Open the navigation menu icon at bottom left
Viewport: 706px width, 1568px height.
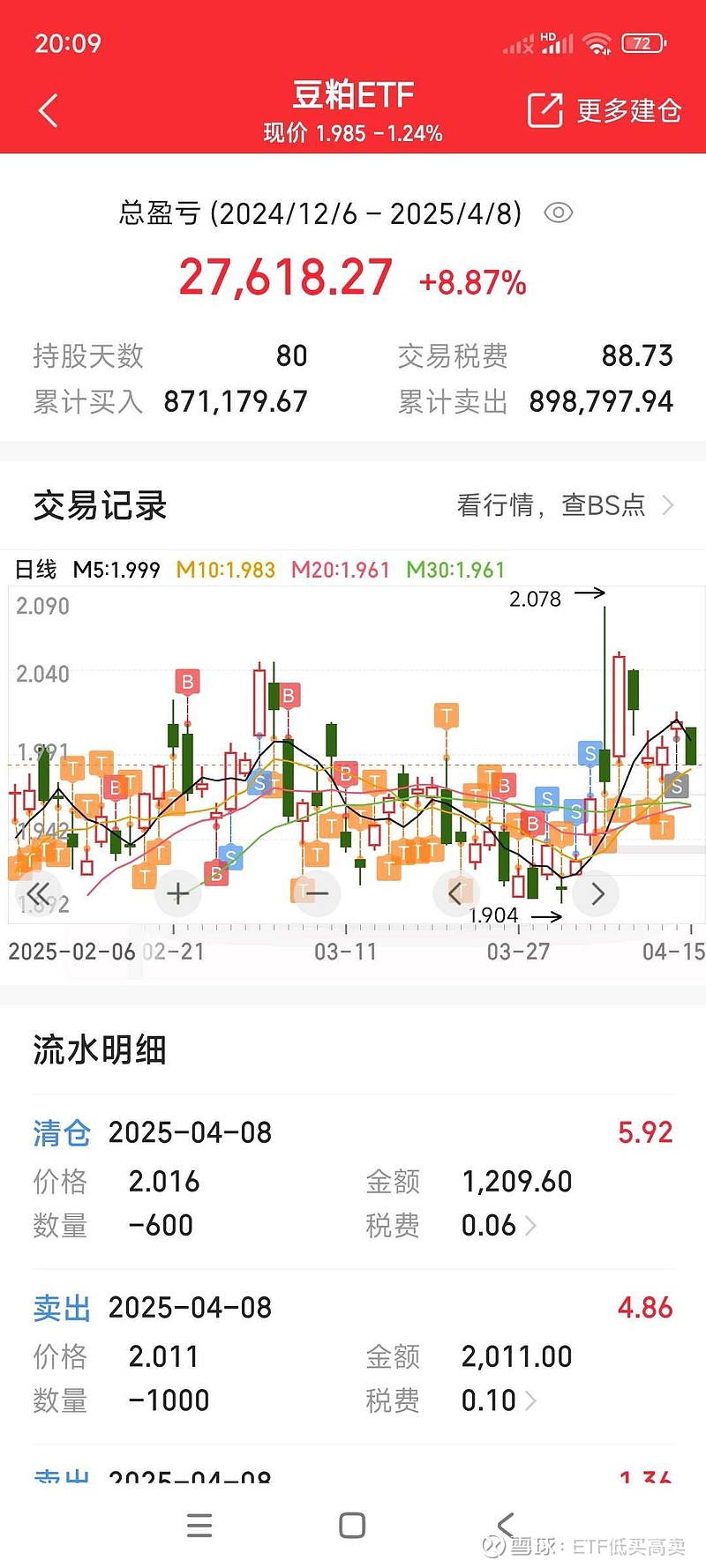(200, 1526)
